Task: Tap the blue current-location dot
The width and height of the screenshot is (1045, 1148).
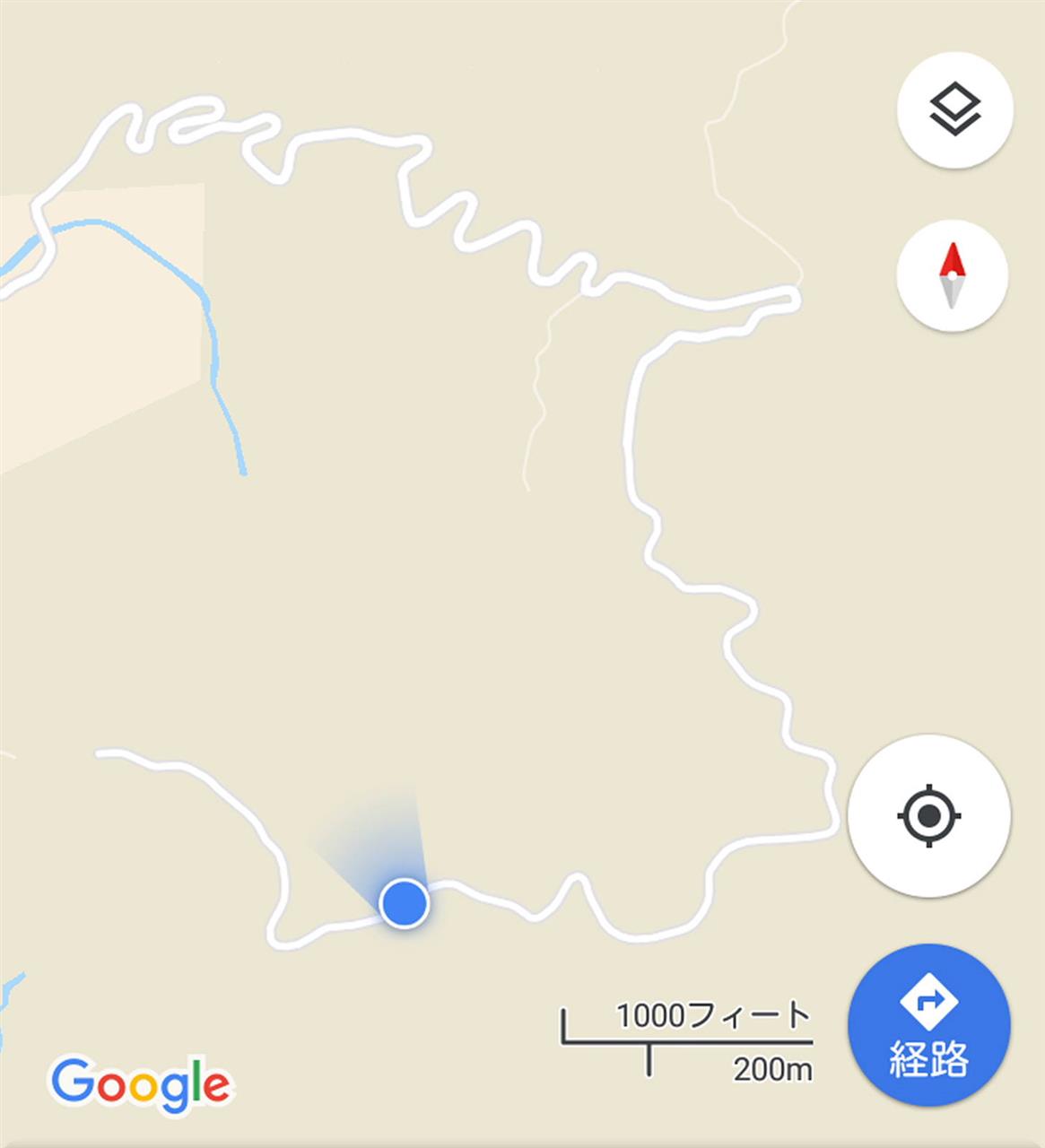Action: 404,902
